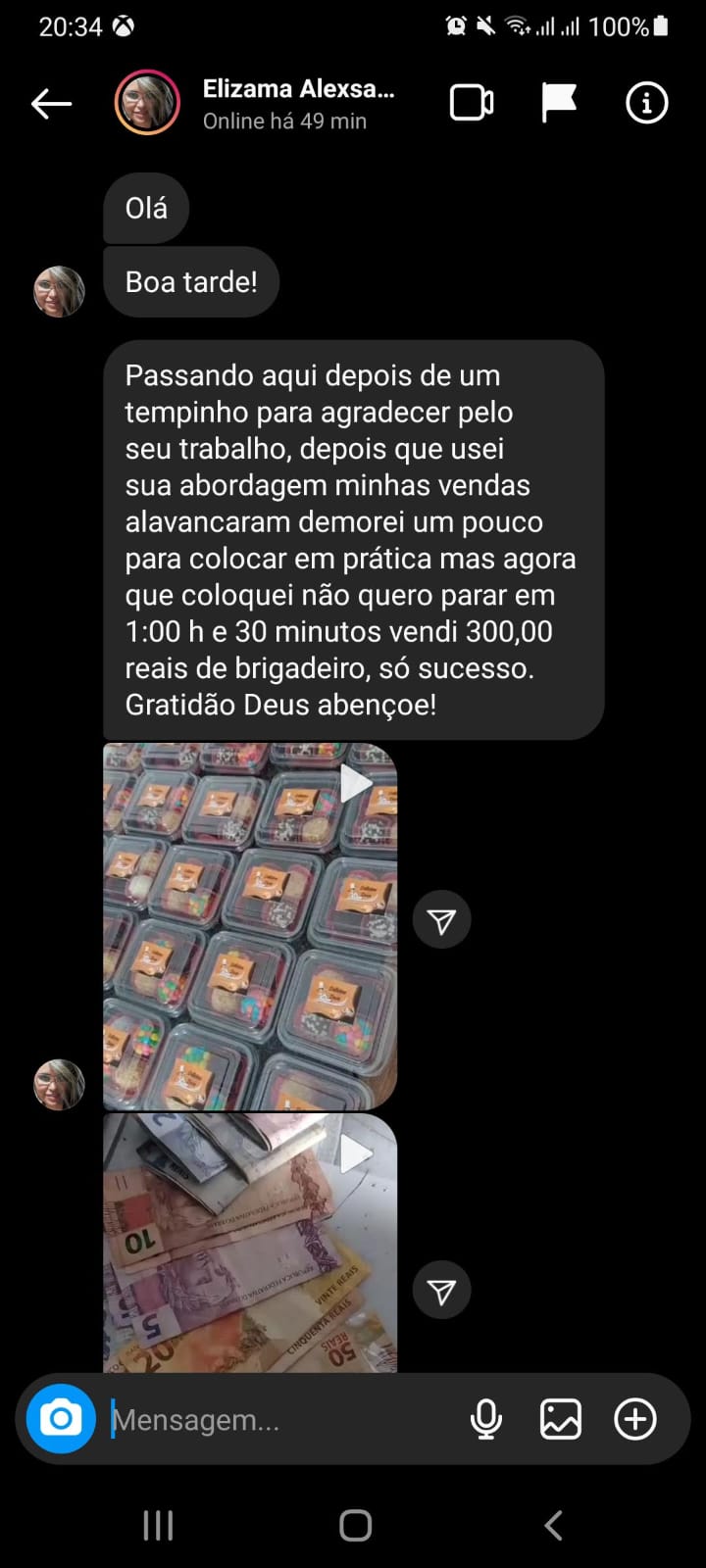Open recent apps overview

(x=158, y=1525)
